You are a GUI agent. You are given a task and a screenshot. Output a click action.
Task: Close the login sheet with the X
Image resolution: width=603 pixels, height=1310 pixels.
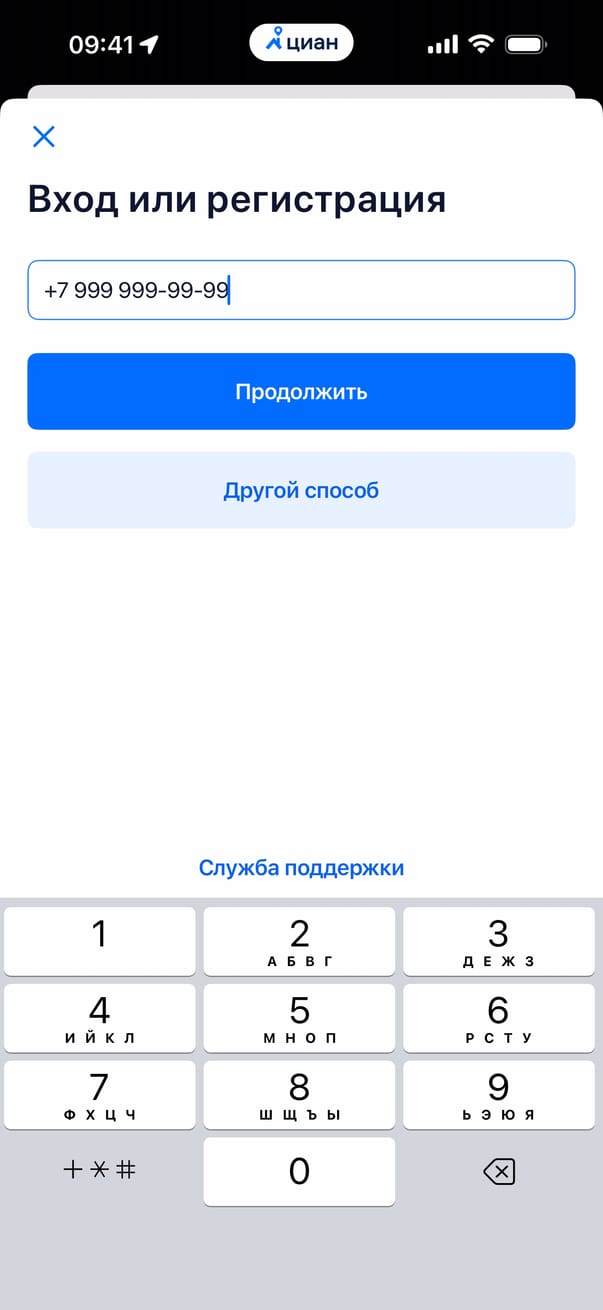click(44, 137)
